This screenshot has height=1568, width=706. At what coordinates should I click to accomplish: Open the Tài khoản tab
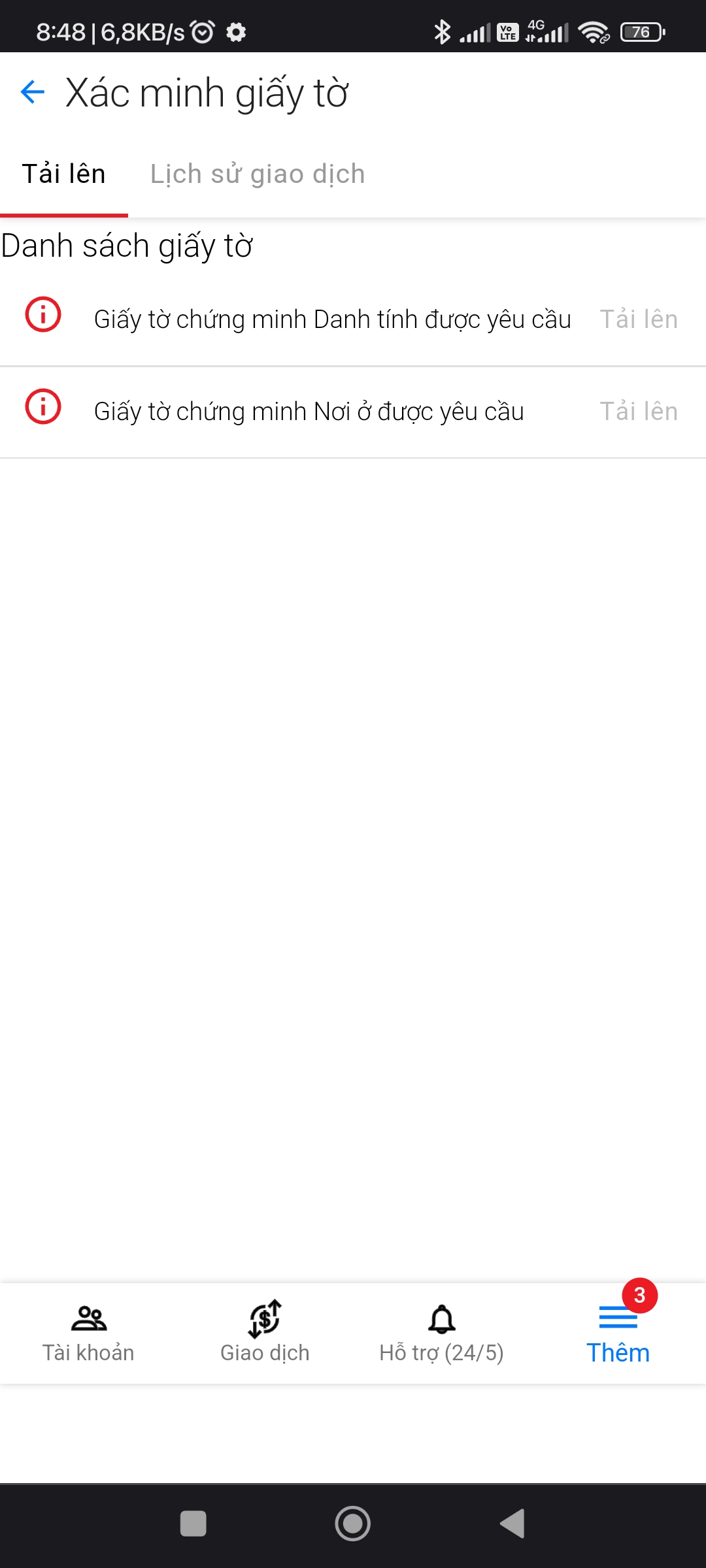click(x=88, y=1333)
